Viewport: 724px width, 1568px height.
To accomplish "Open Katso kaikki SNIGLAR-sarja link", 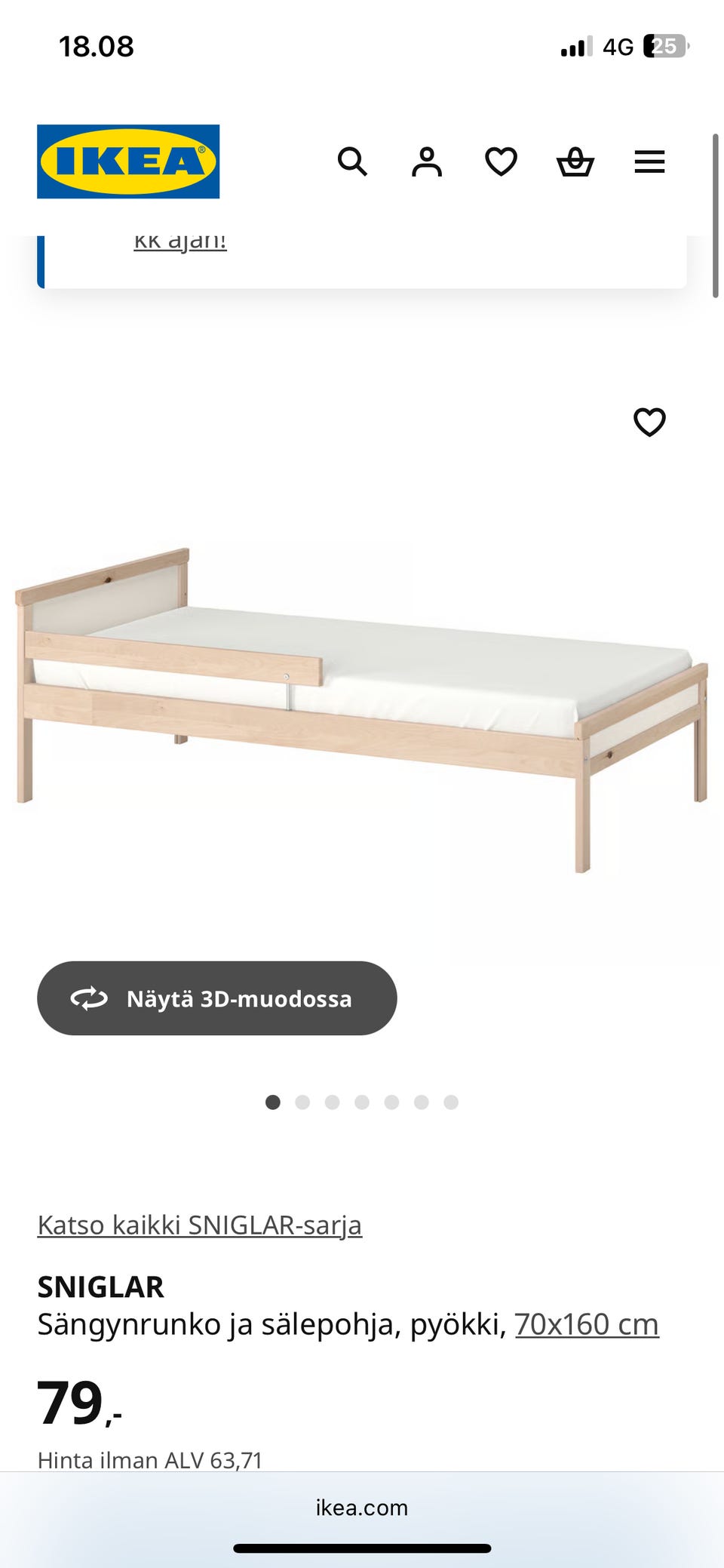I will coord(200,1225).
